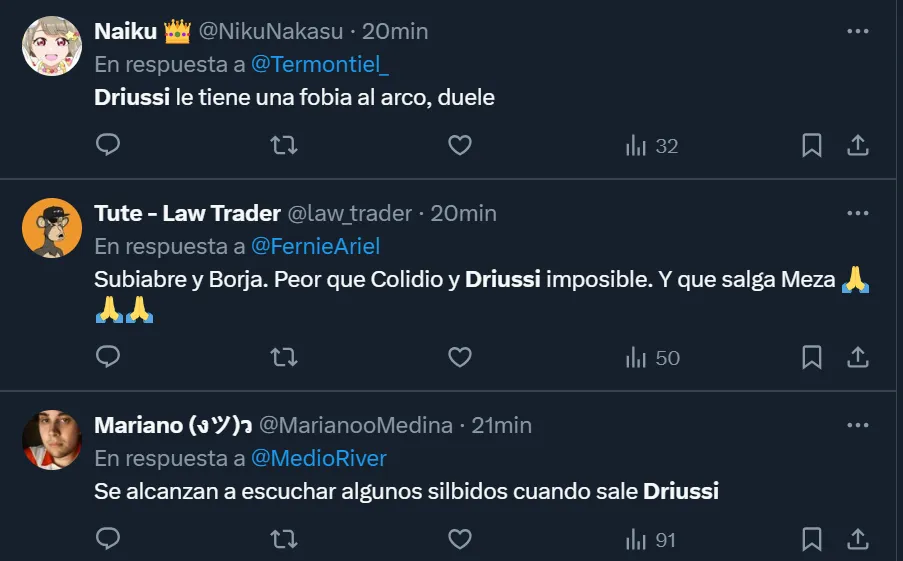Image resolution: width=903 pixels, height=561 pixels.
Task: View Tute - Law Trader's profile picture
Action: click(x=52, y=228)
